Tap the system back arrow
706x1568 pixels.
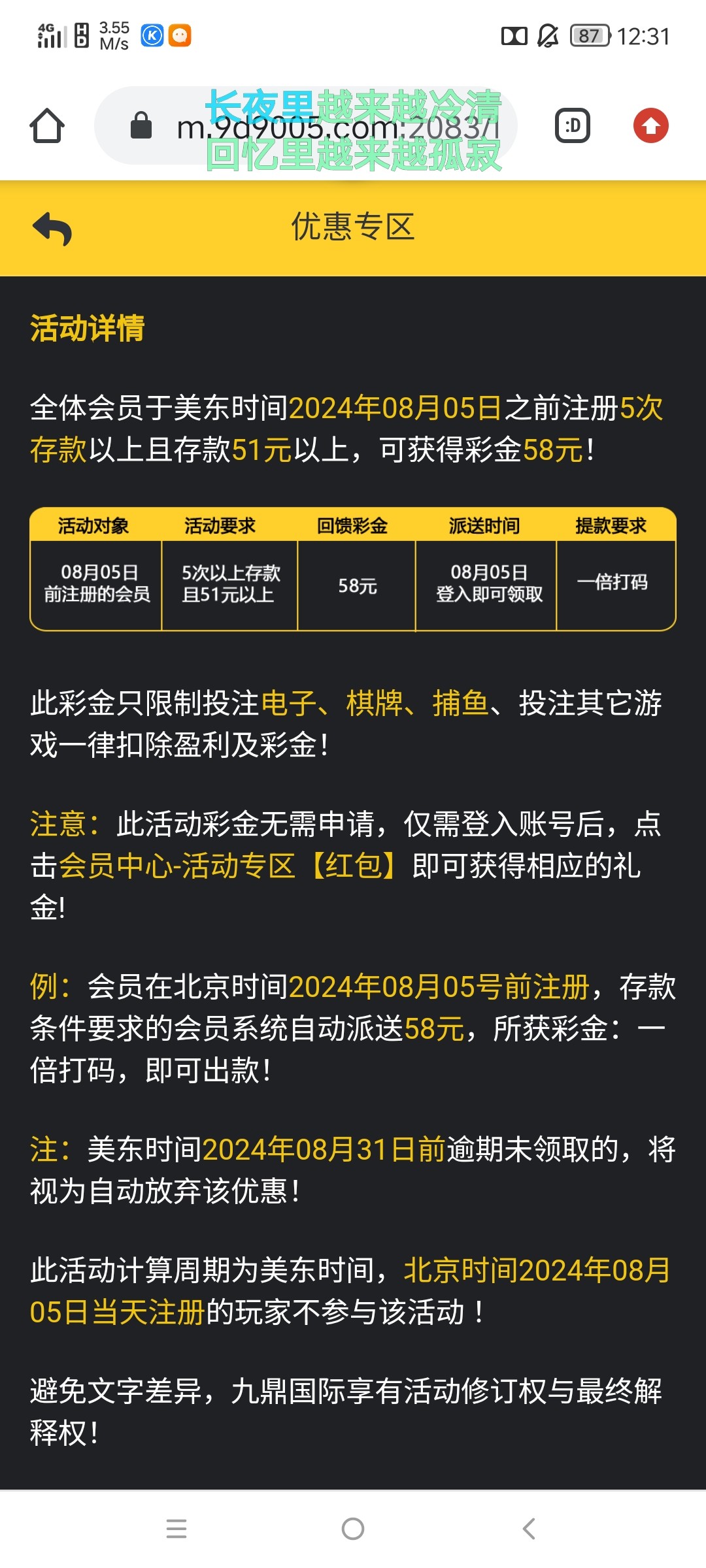pyautogui.click(x=529, y=1529)
